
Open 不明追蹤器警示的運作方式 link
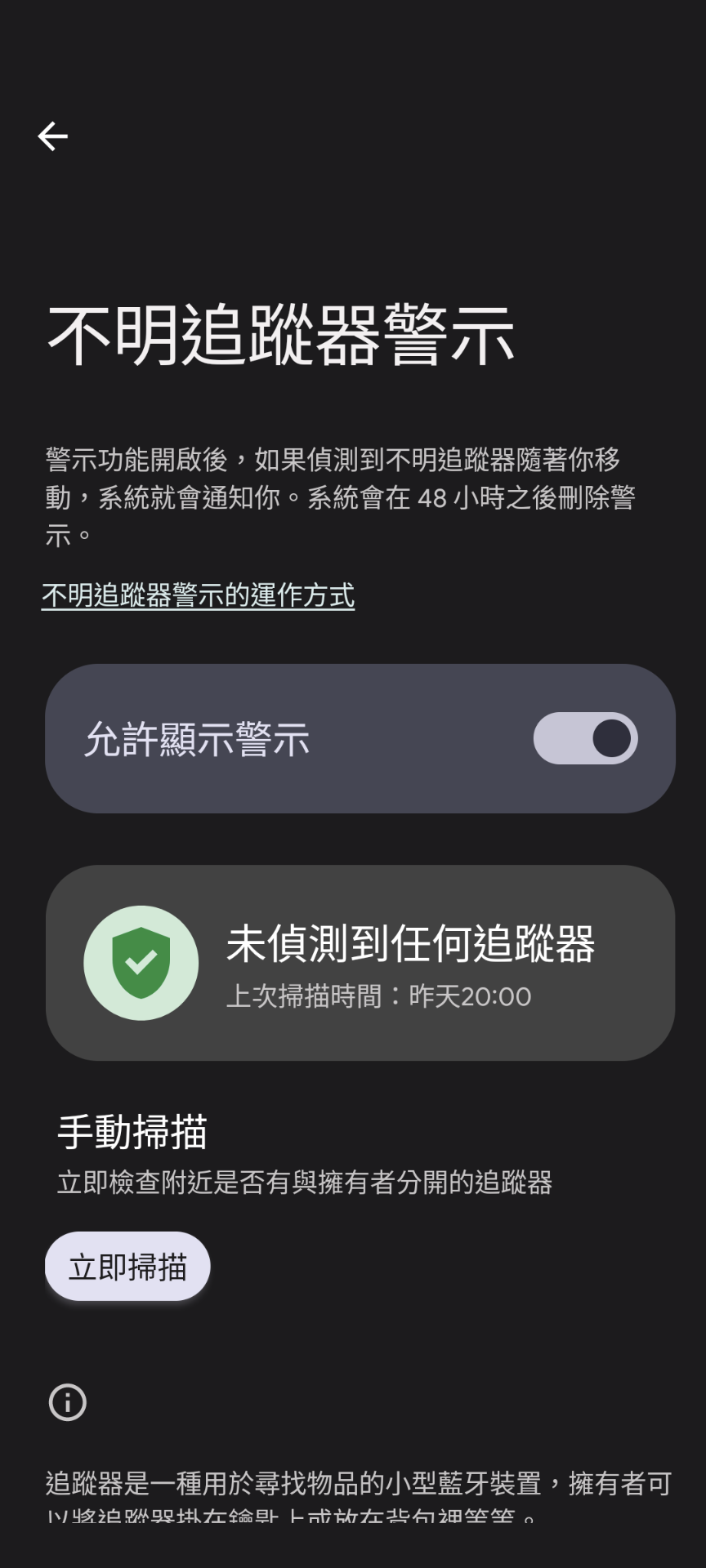click(199, 595)
